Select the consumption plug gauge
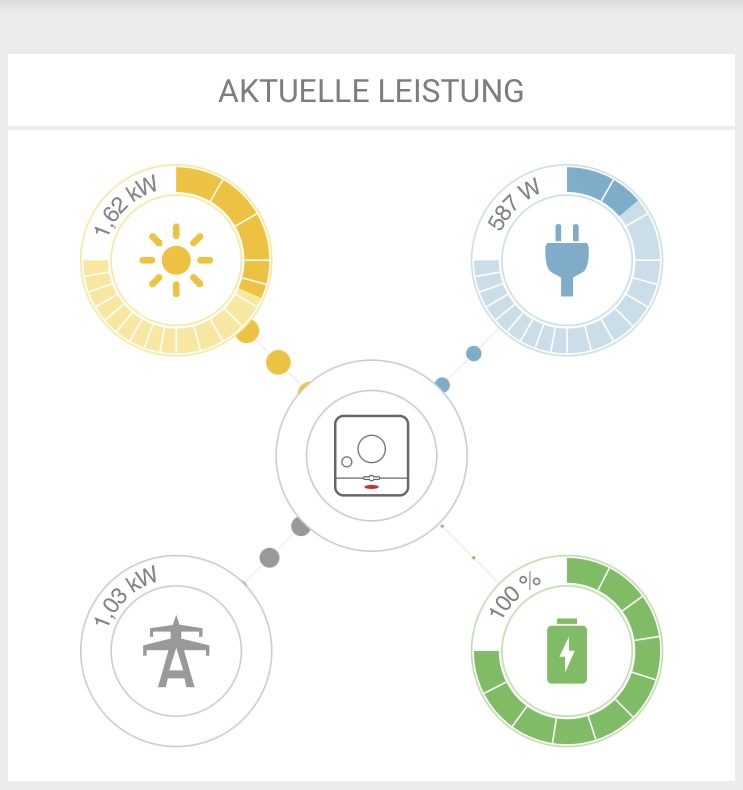743x790 pixels. 567,259
